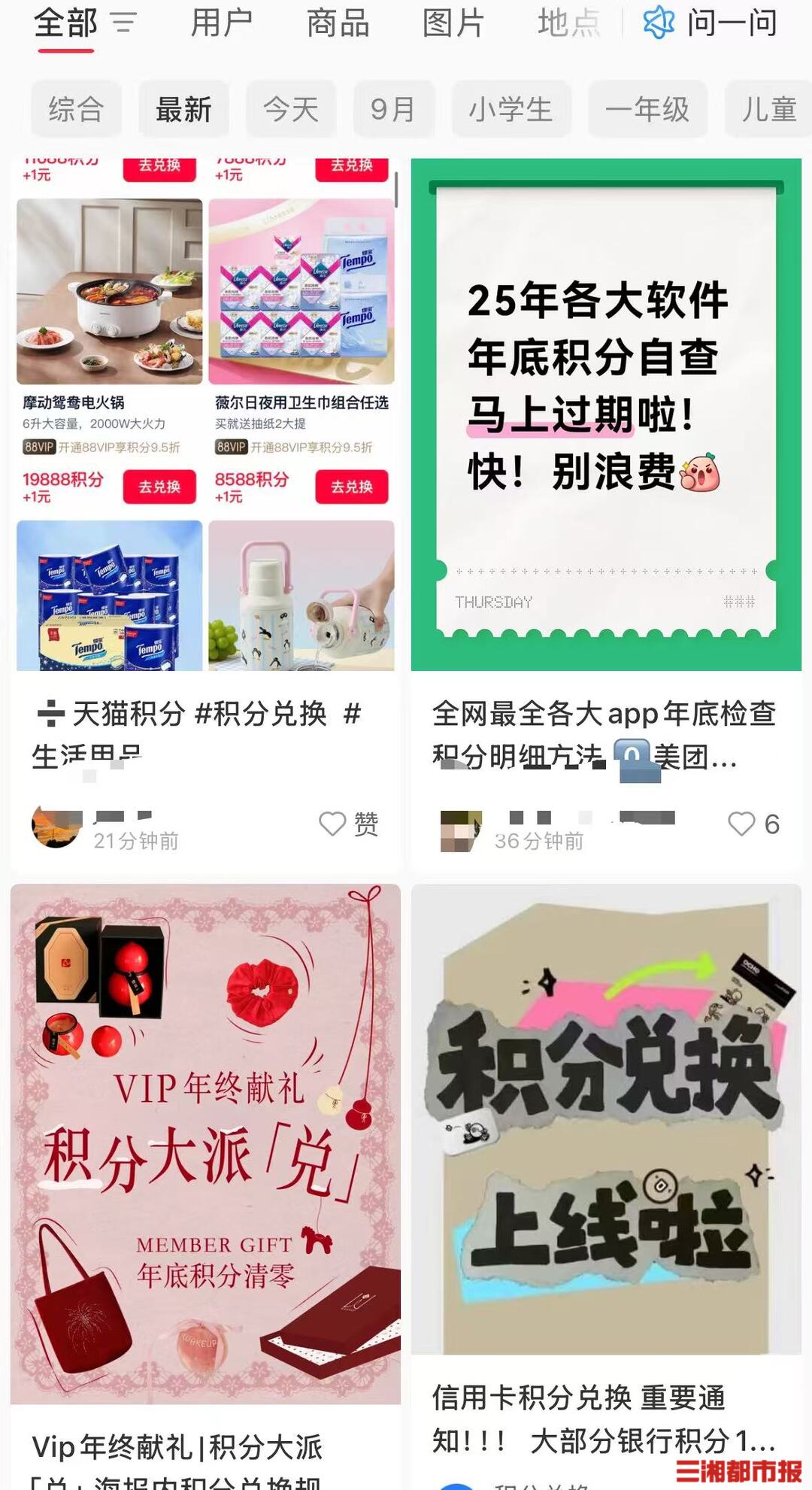Open the Vip年终献礼 积分大派 post
The width and height of the screenshot is (812, 1490).
point(205,1143)
